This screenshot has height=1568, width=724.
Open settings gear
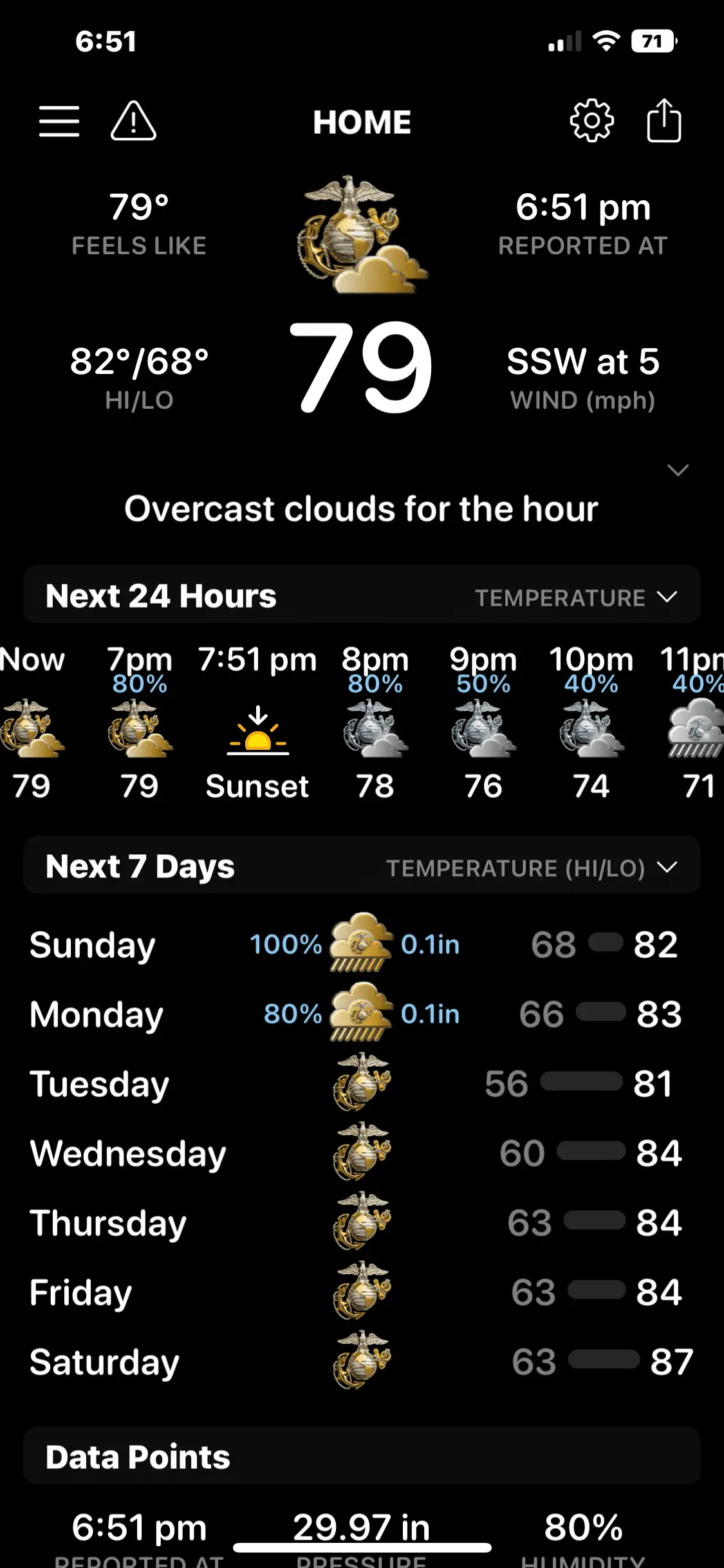pos(591,121)
